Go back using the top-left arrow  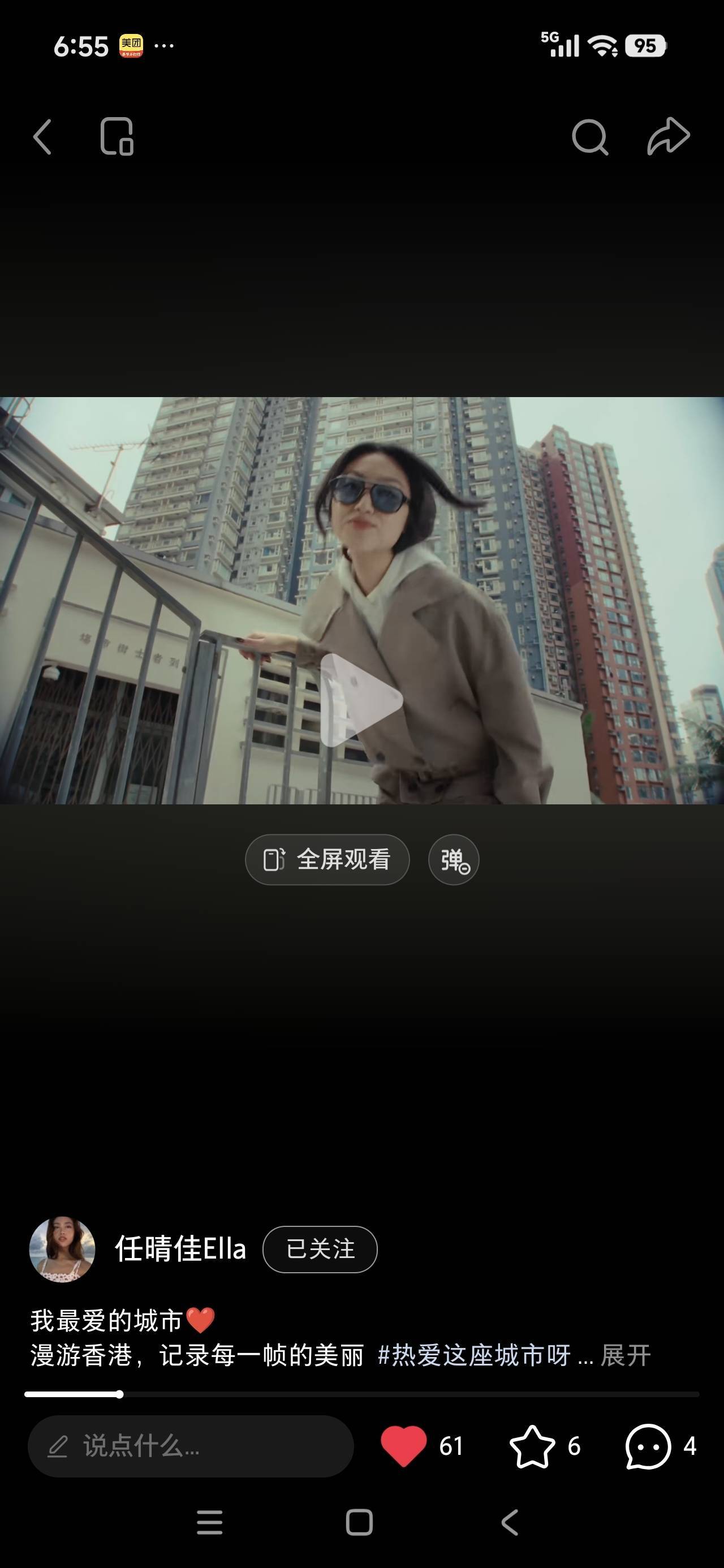[x=42, y=136]
